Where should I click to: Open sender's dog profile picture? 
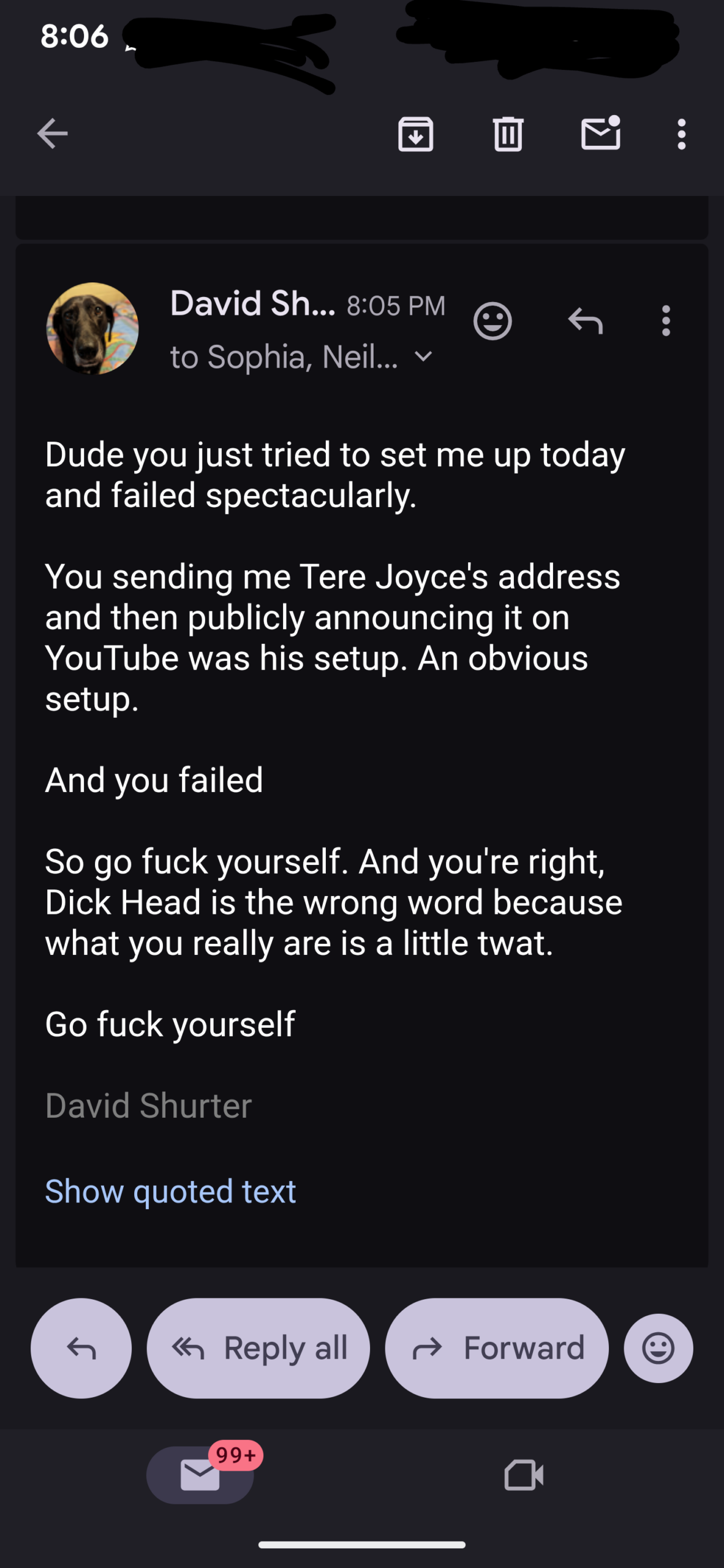click(x=92, y=328)
